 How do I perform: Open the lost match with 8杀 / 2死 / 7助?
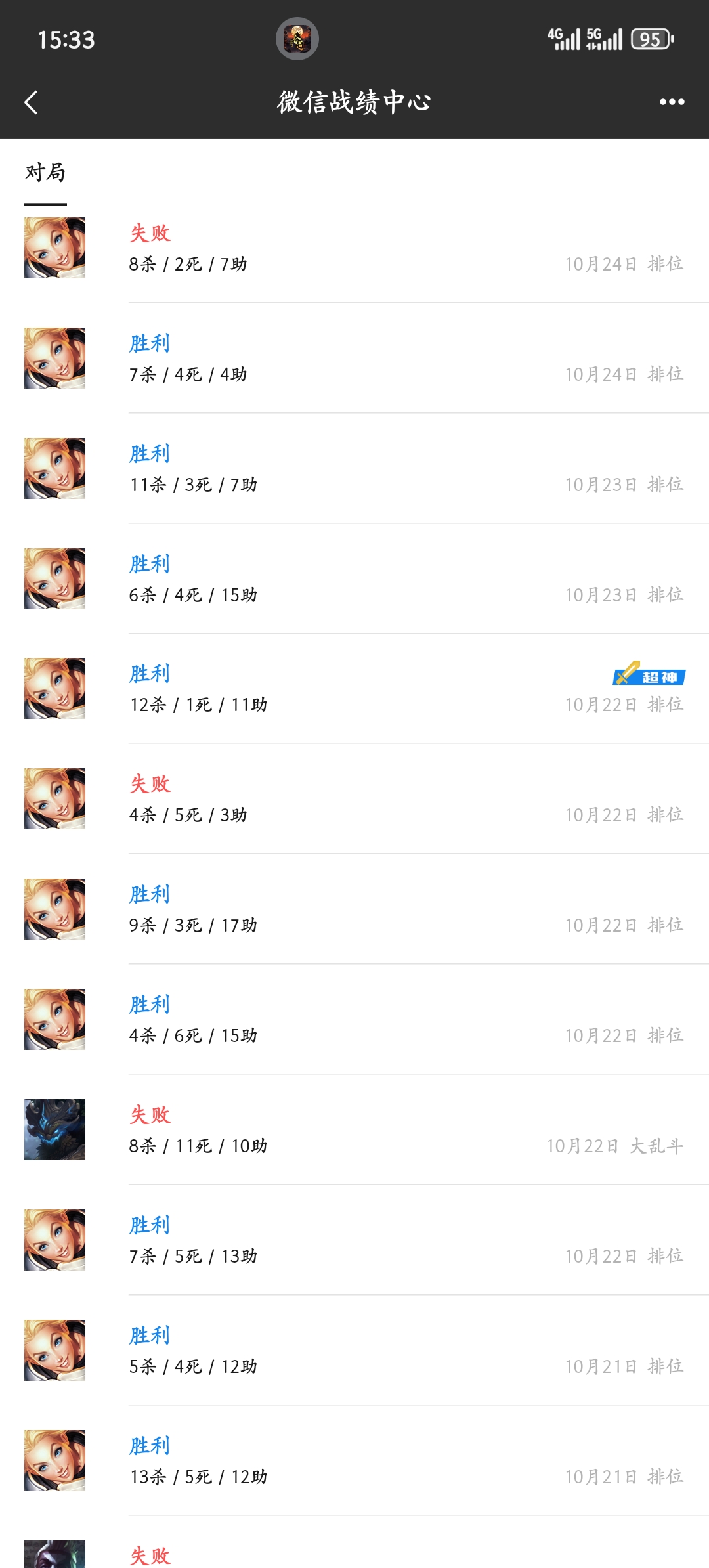tap(354, 248)
